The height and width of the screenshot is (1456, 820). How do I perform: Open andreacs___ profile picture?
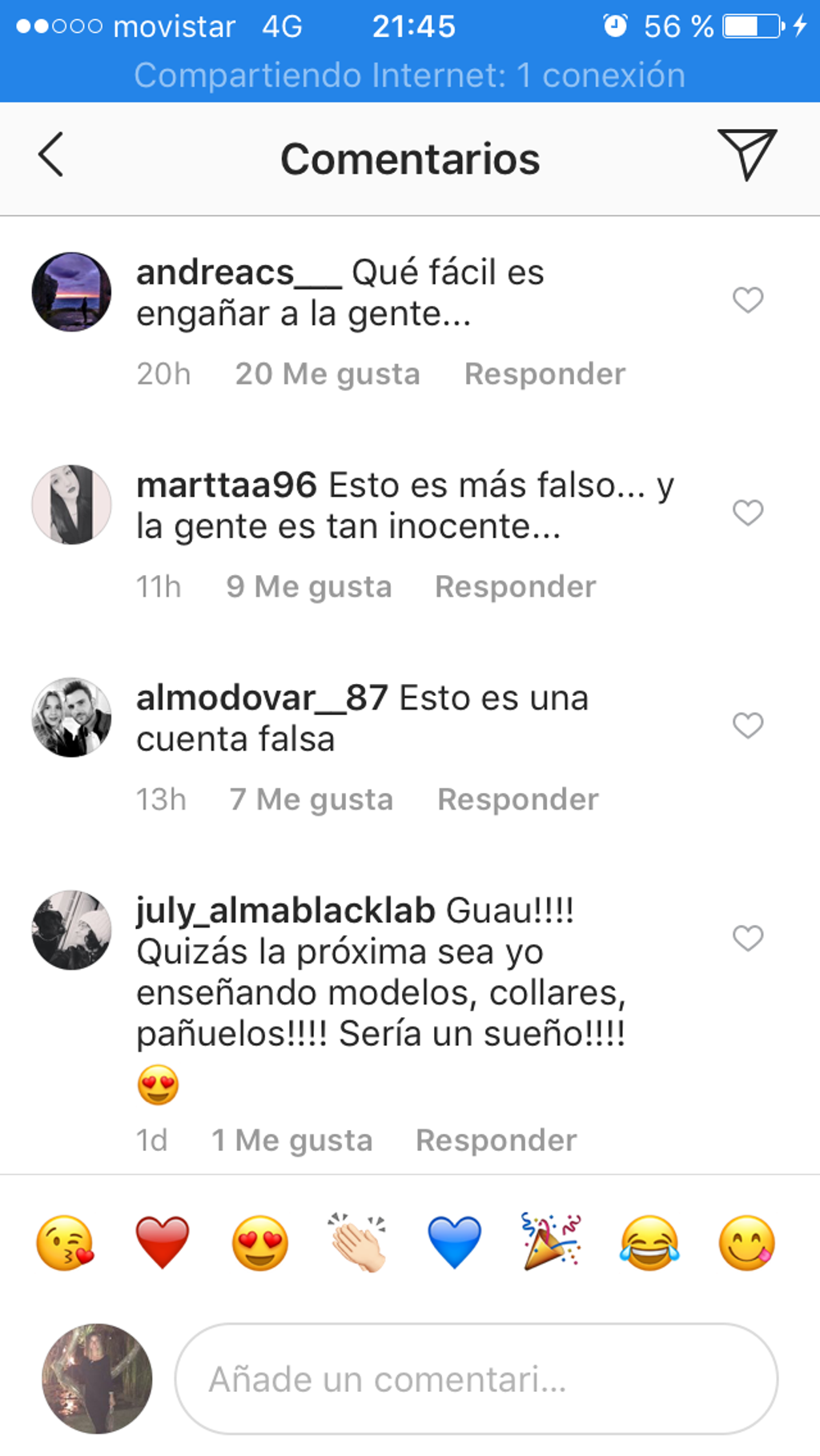click(71, 292)
